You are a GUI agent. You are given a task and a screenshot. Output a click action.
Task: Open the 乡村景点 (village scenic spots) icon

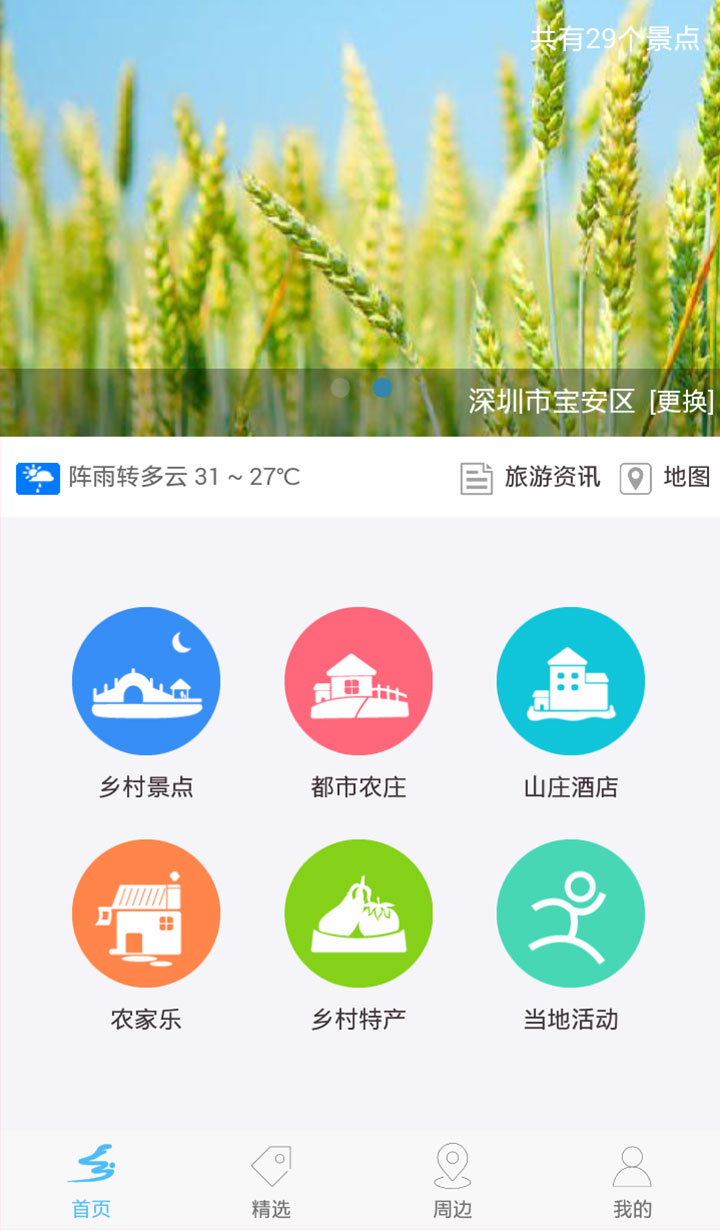pos(146,680)
